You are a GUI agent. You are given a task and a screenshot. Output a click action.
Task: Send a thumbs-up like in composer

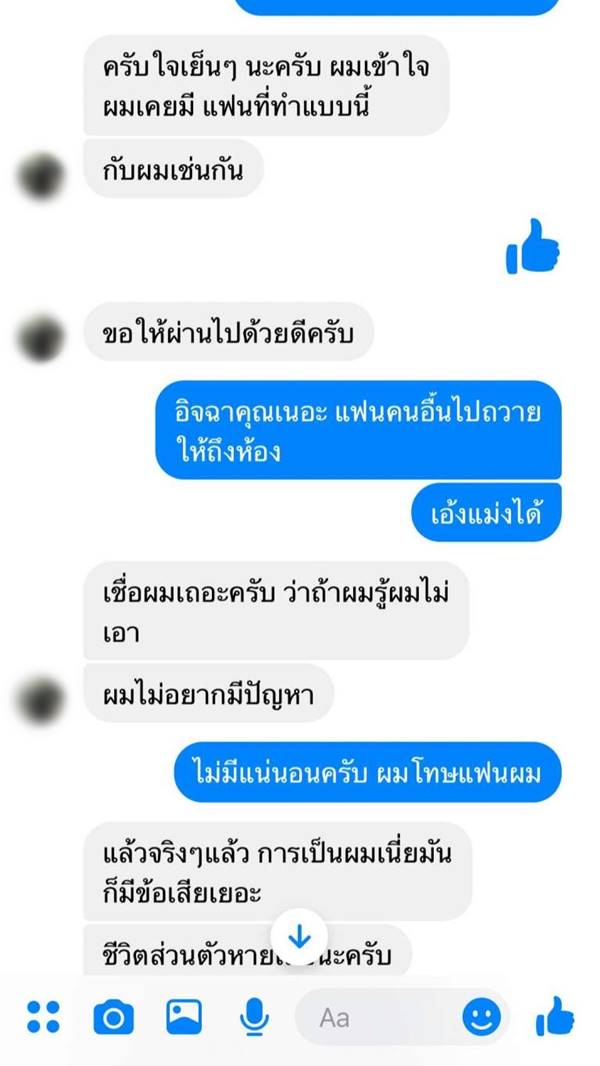coord(554,1018)
